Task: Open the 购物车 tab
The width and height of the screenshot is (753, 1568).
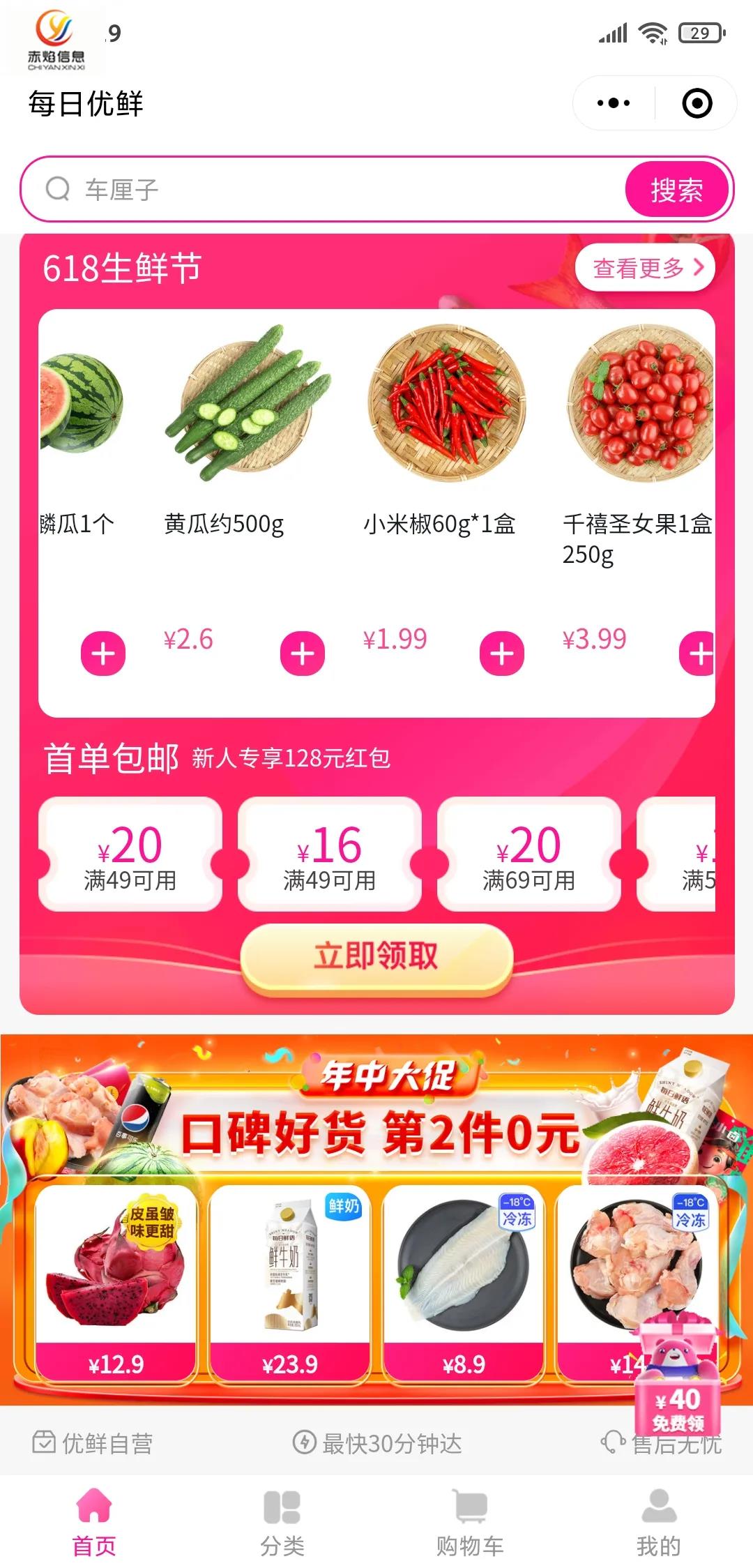Action: 470,1524
